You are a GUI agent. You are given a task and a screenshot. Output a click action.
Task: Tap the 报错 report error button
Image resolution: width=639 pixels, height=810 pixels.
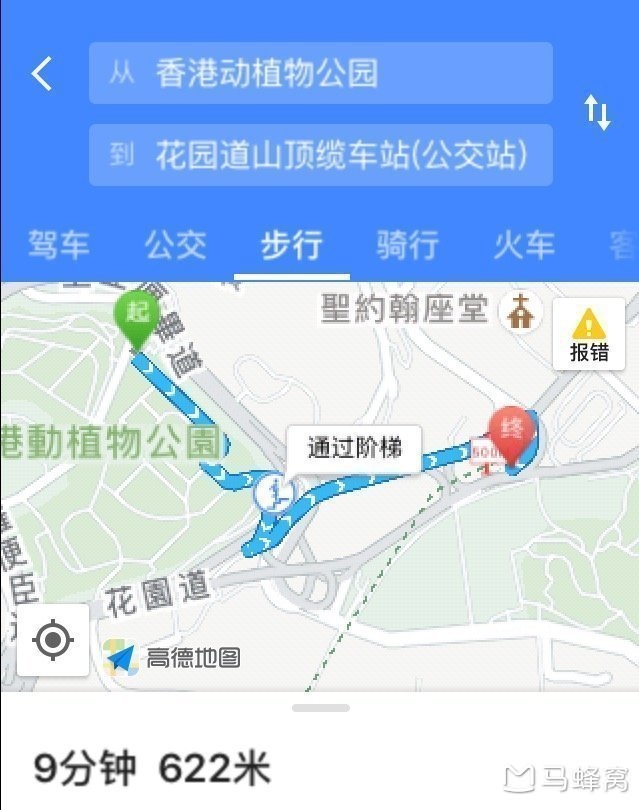[x=589, y=335]
